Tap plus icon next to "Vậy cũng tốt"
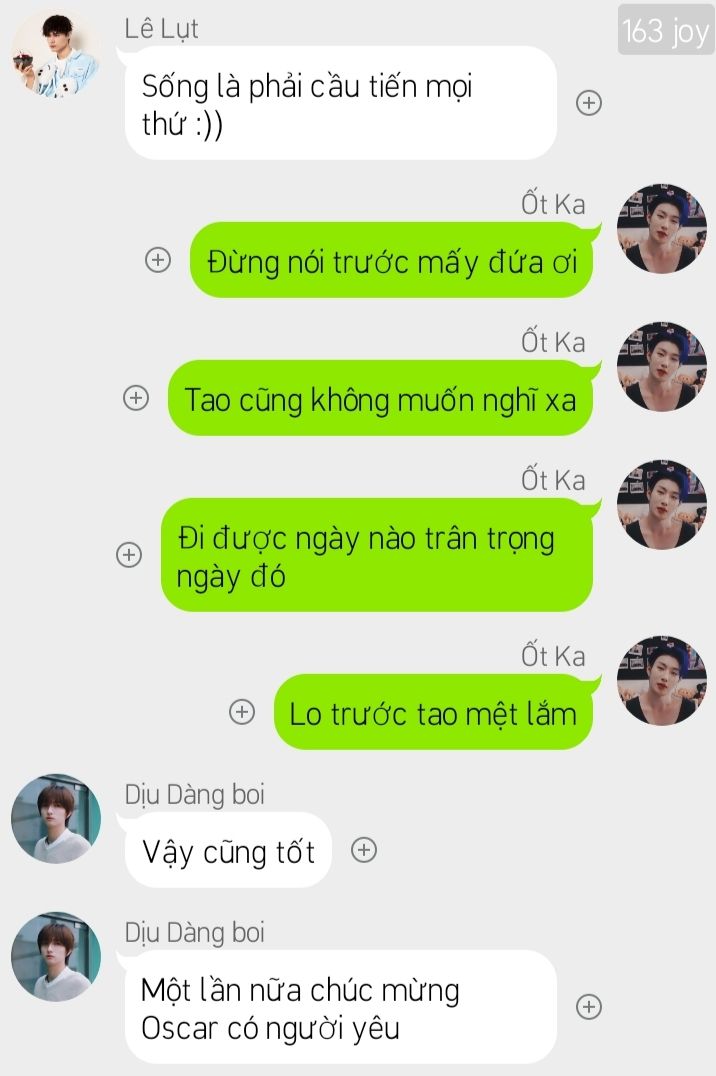 pos(365,850)
